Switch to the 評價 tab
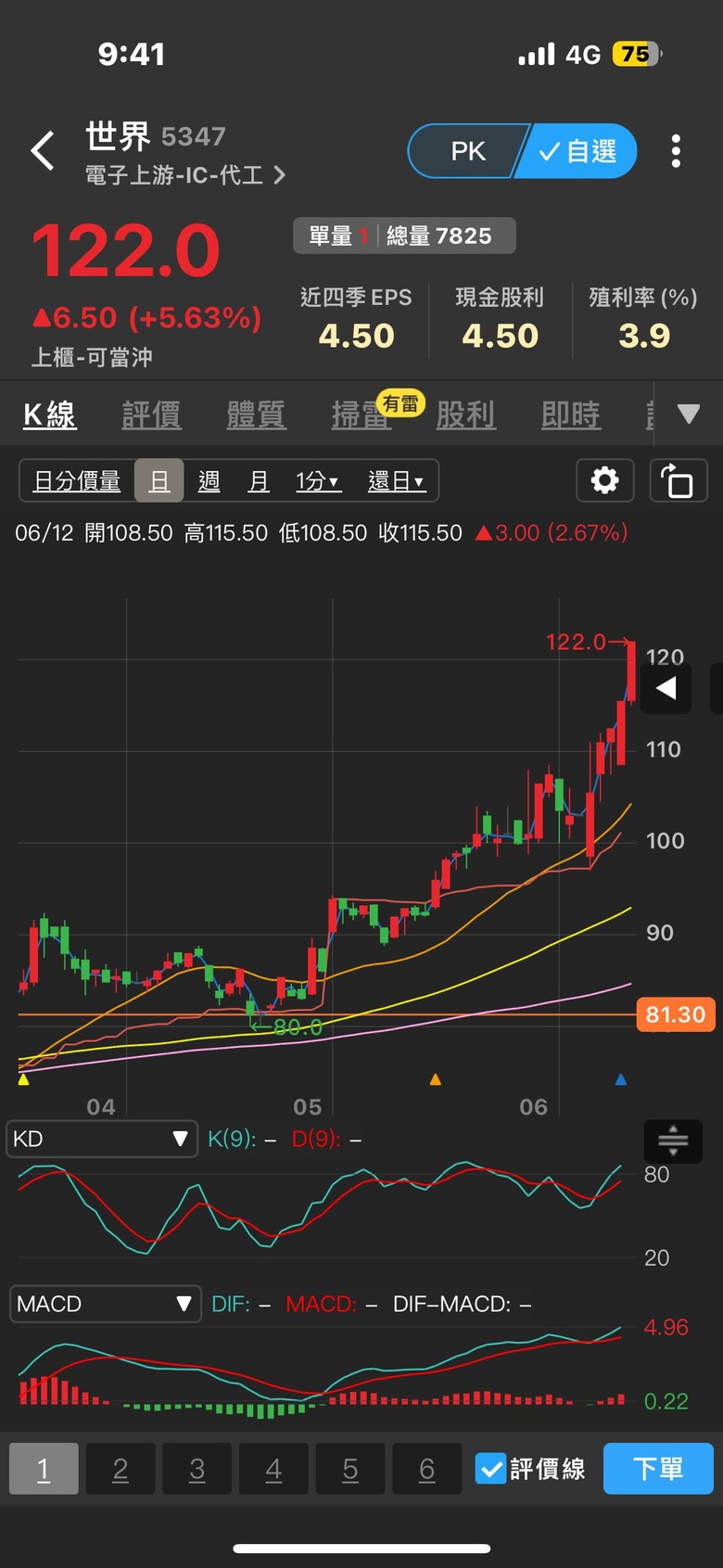 click(152, 414)
